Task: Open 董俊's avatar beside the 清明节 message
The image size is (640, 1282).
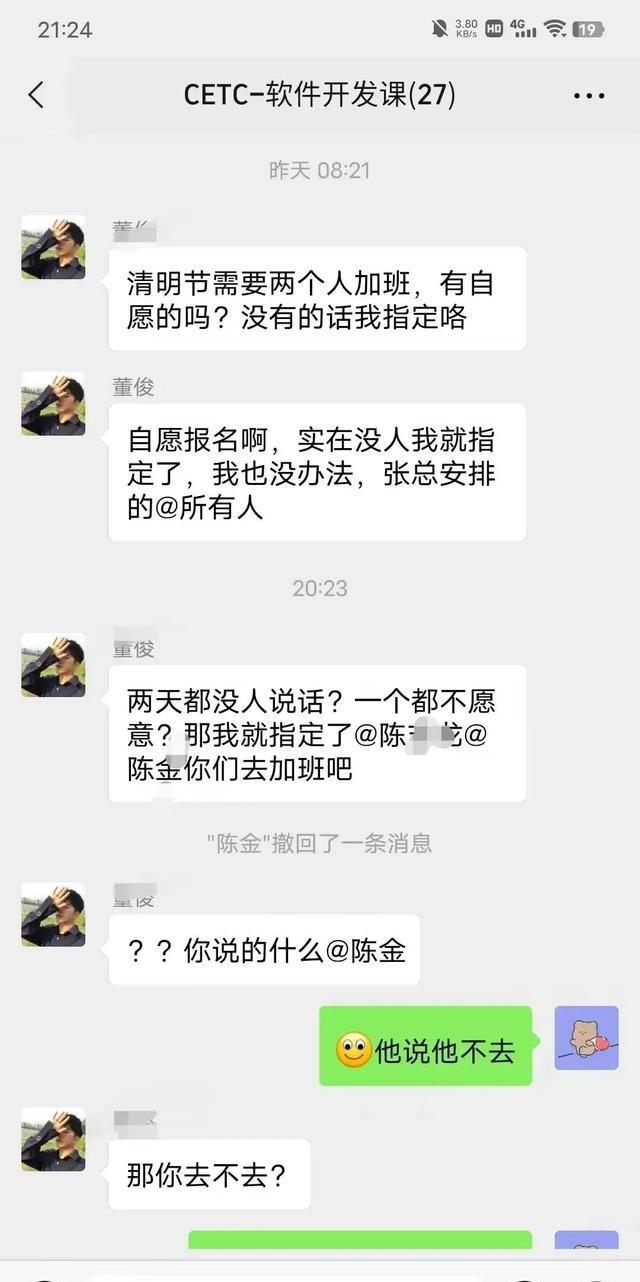Action: click(x=53, y=247)
